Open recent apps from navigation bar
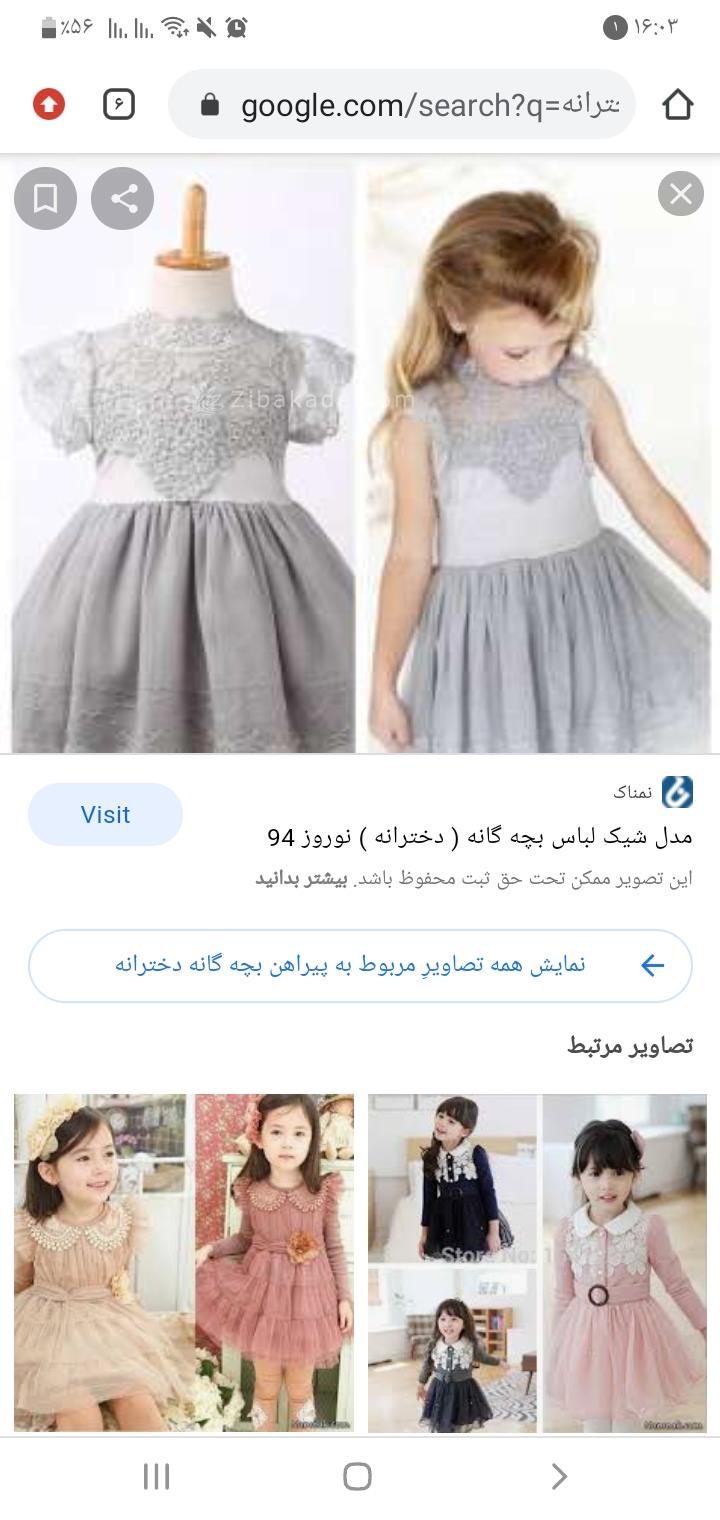720x1520 pixels. pos(156,1476)
